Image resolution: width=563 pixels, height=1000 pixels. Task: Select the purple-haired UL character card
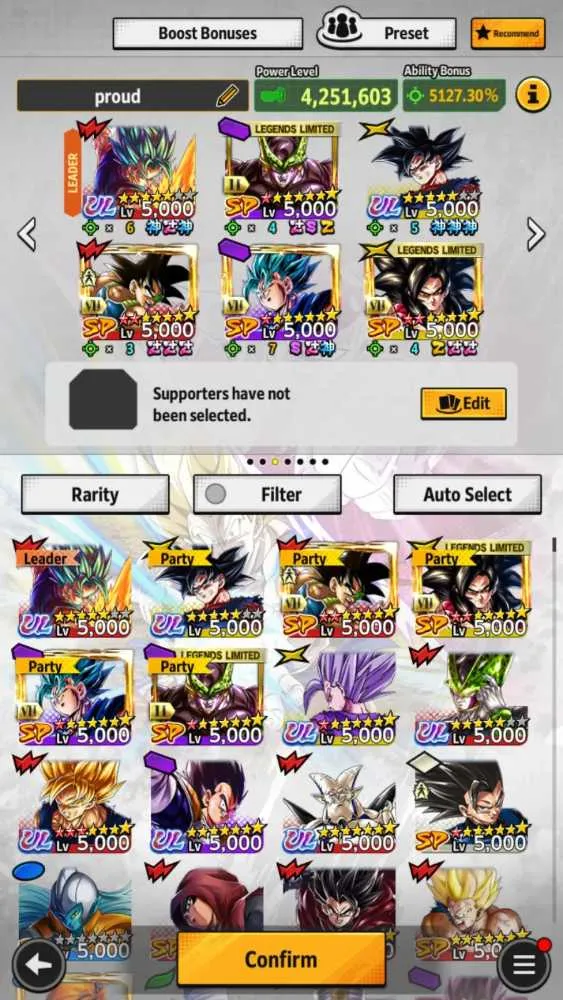(x=340, y=698)
